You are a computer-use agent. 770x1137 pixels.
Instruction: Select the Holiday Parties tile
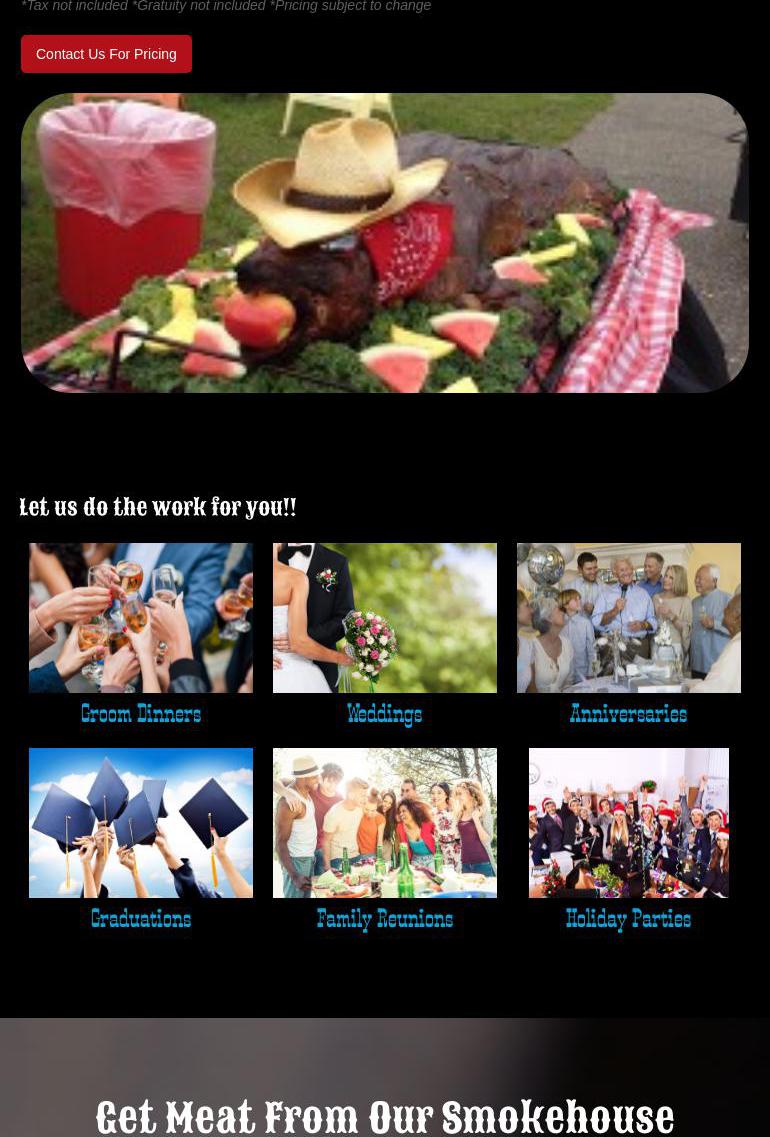[x=628, y=823]
